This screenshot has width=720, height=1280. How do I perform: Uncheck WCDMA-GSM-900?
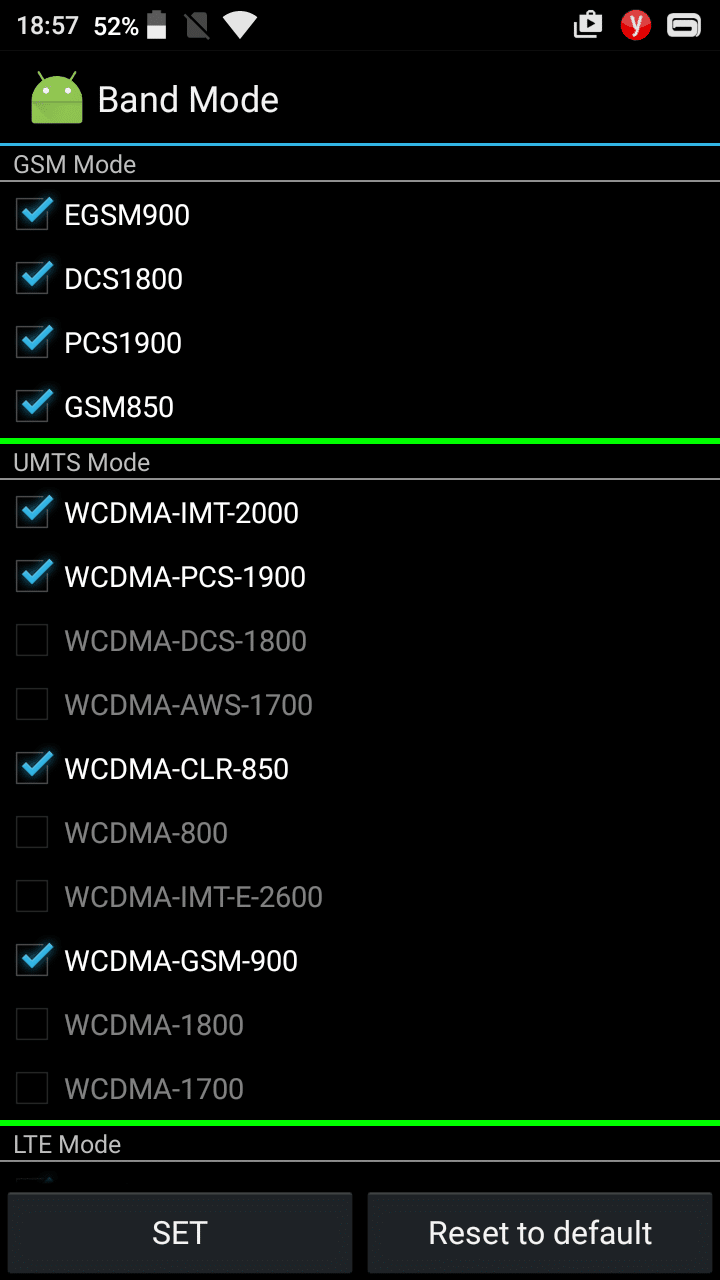(x=33, y=961)
